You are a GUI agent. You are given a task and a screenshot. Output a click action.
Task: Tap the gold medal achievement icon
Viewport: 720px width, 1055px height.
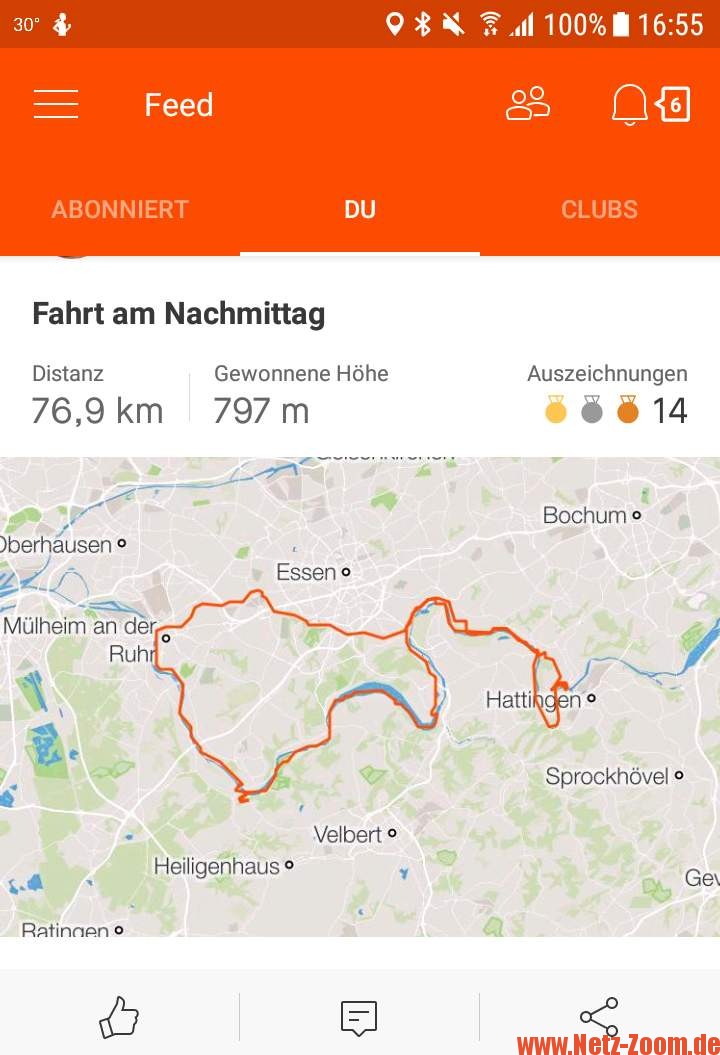(x=556, y=410)
